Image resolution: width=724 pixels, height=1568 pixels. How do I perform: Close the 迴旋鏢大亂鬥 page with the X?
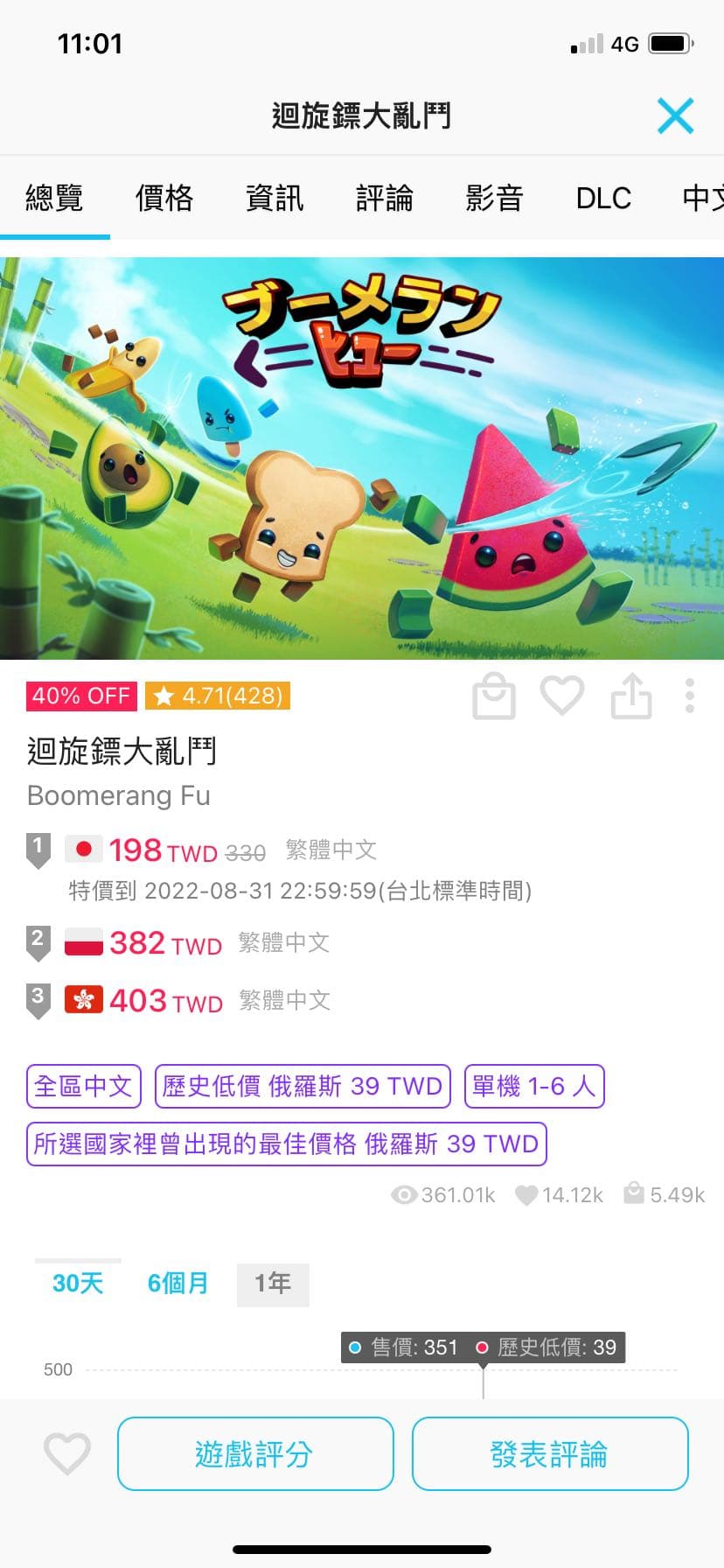(675, 115)
